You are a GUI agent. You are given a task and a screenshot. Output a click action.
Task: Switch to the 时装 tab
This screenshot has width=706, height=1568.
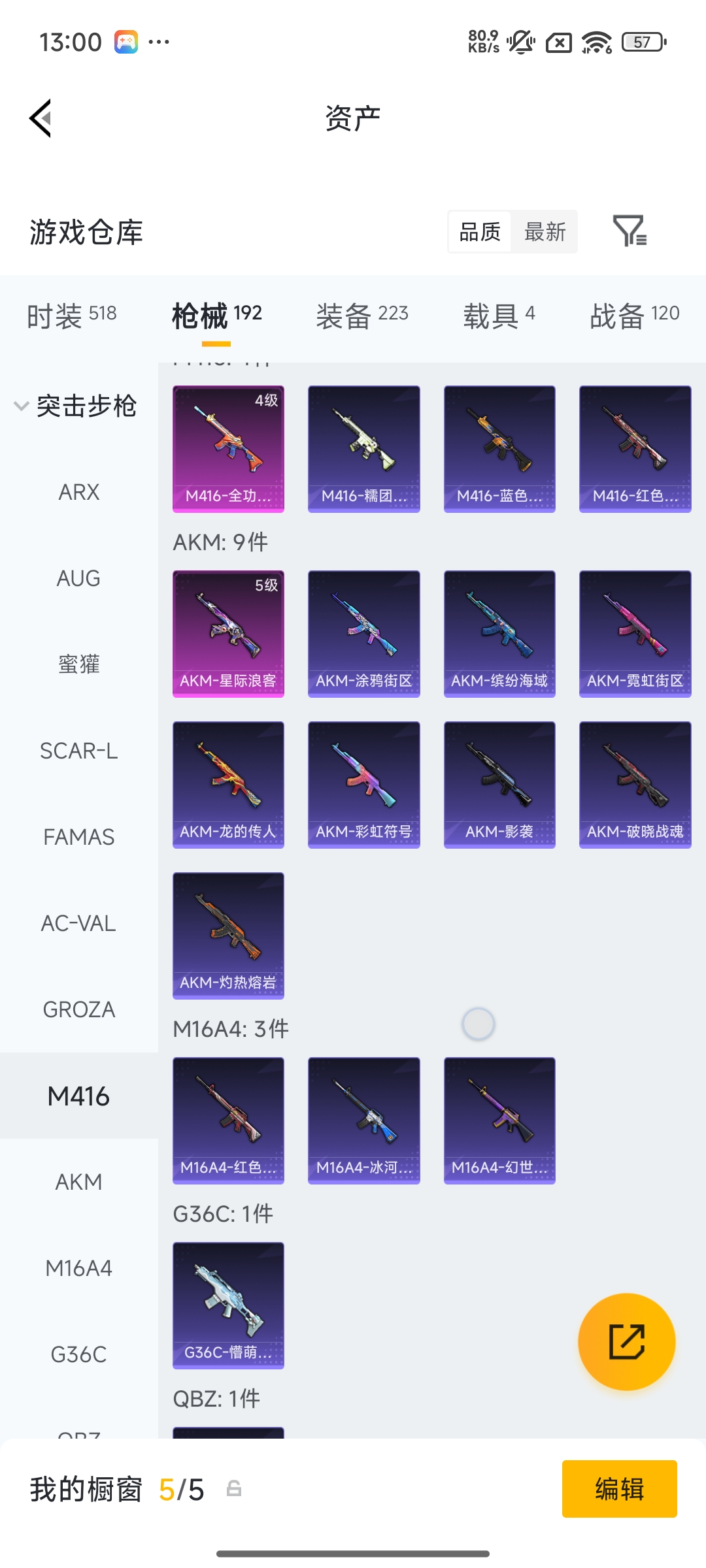[72, 316]
